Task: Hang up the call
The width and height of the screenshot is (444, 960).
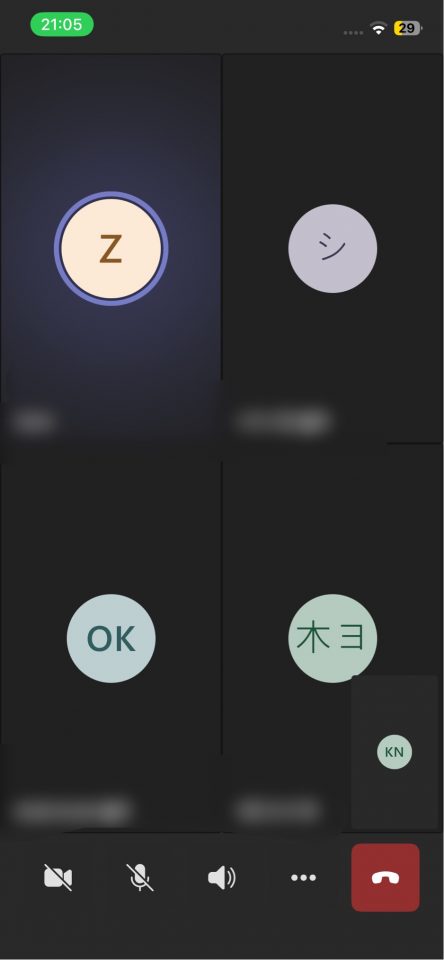Action: click(385, 877)
